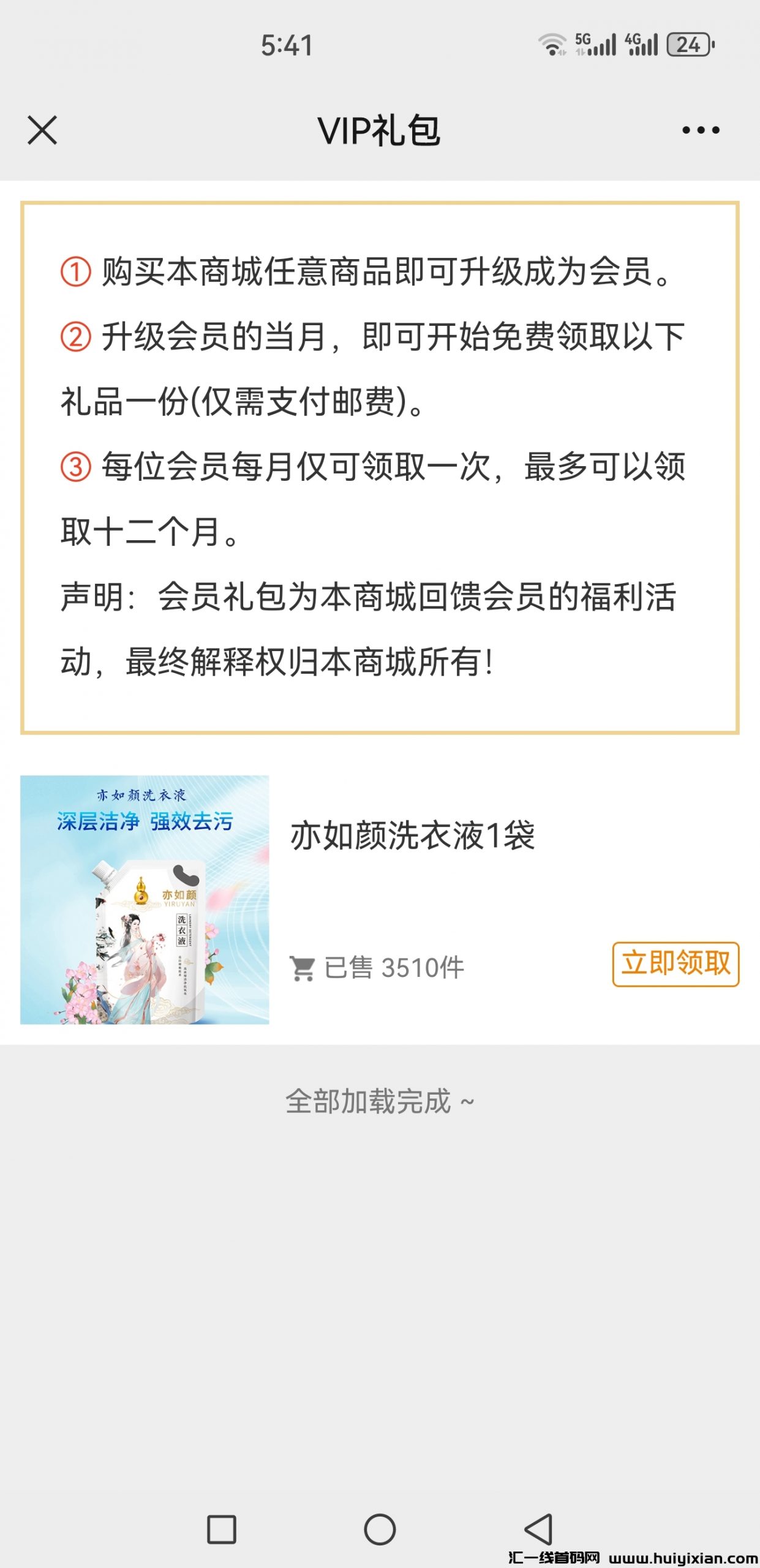
Task: Close the VIP礼包 page
Action: pyautogui.click(x=42, y=130)
